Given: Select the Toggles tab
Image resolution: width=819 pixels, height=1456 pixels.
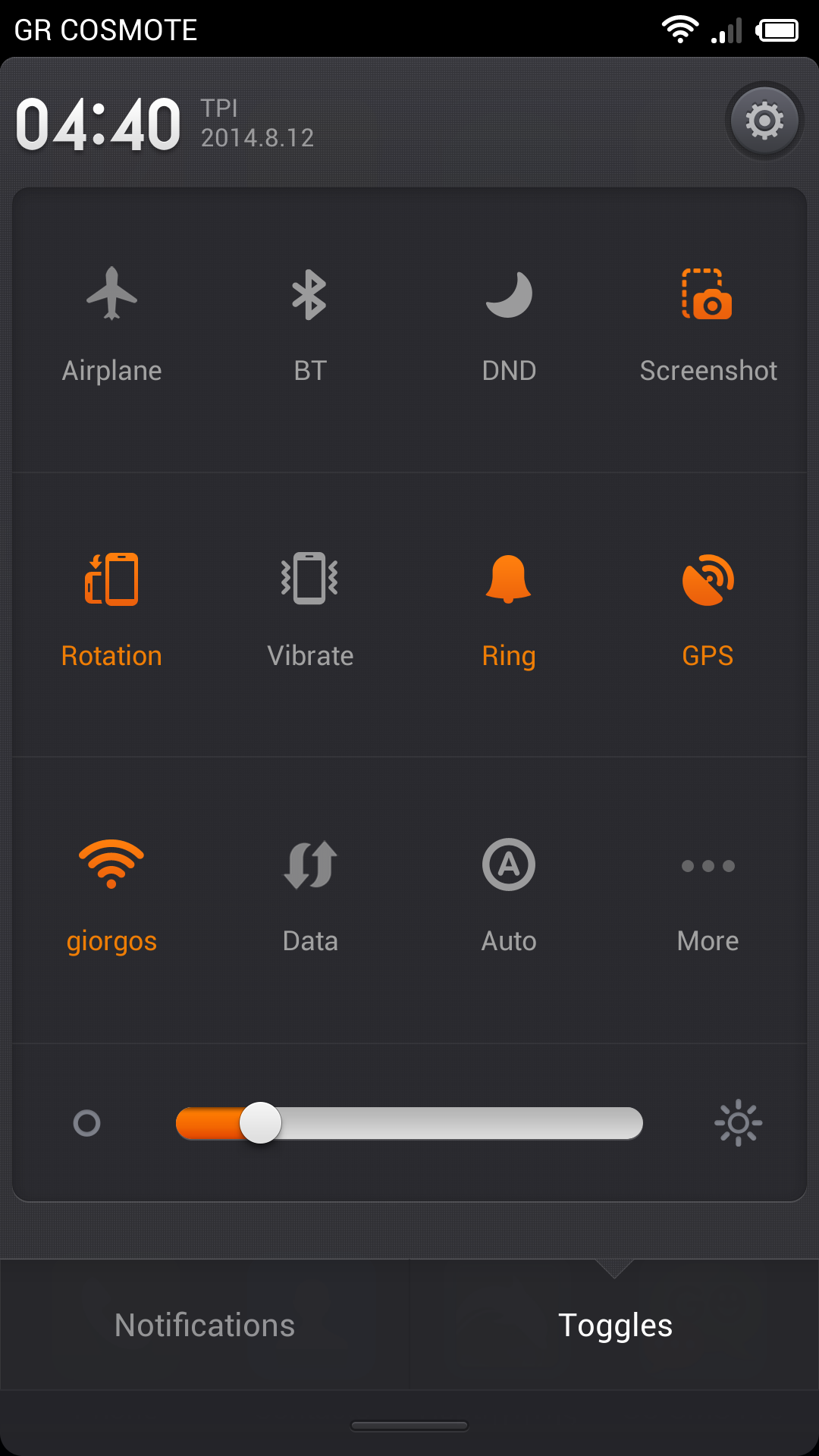Looking at the screenshot, I should 615,1325.
